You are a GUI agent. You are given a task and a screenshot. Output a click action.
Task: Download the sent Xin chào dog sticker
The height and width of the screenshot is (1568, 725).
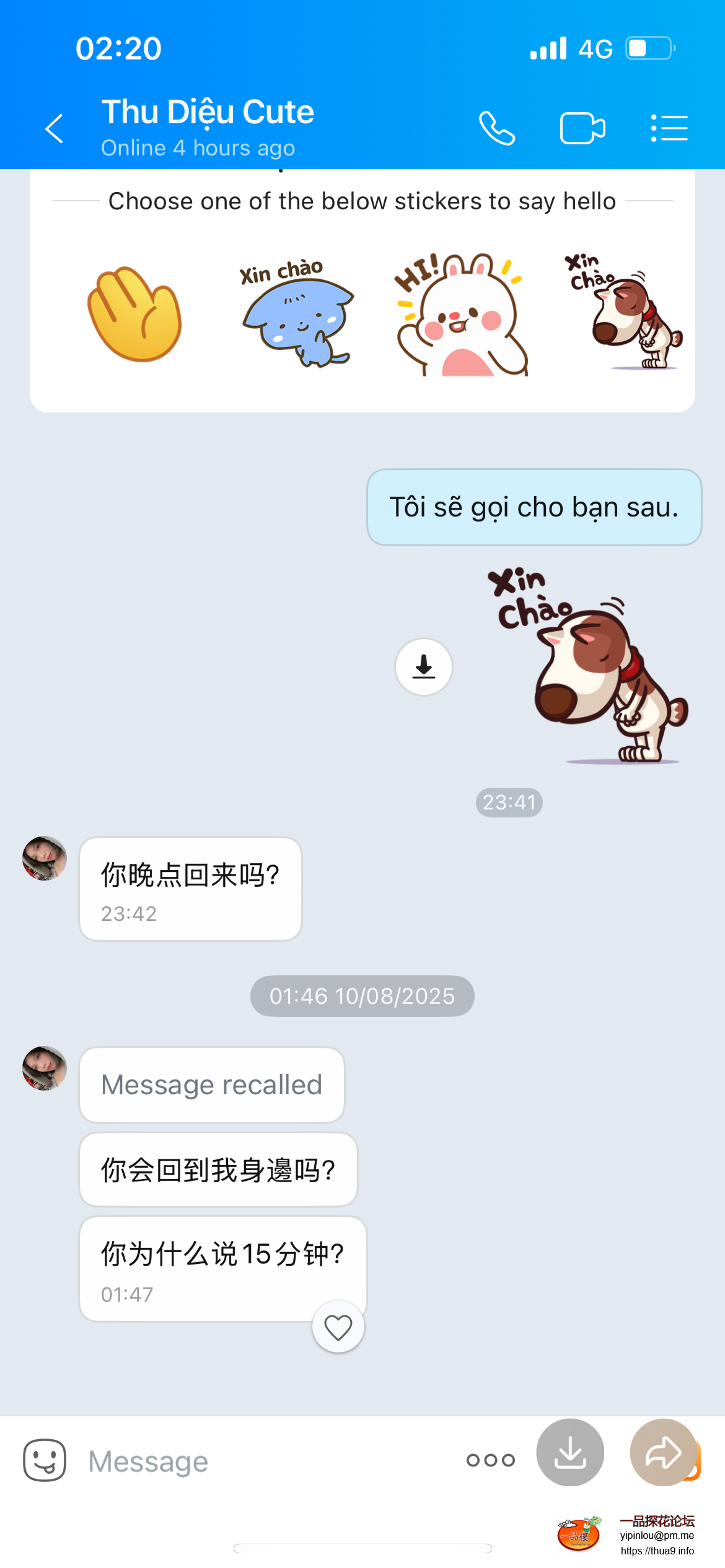[424, 667]
